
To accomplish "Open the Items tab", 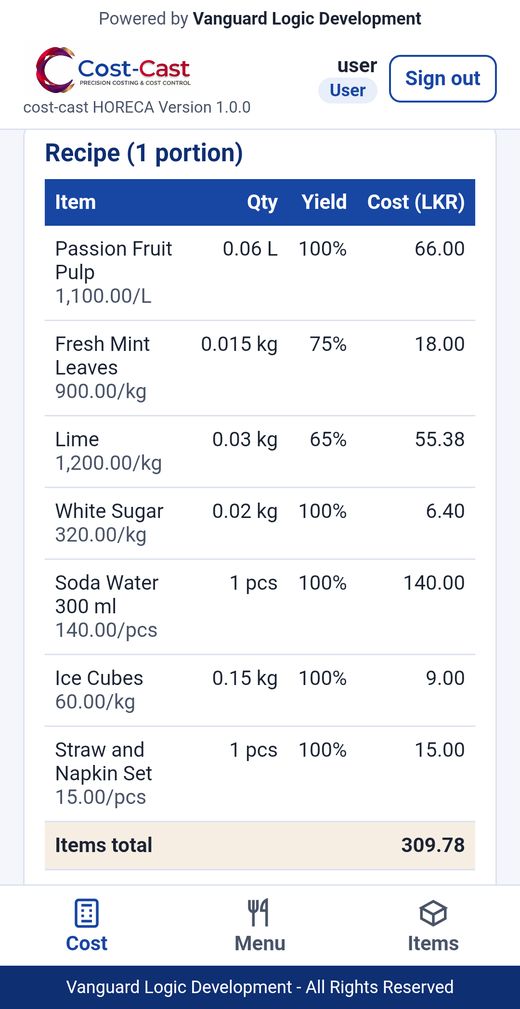I will tap(433, 926).
